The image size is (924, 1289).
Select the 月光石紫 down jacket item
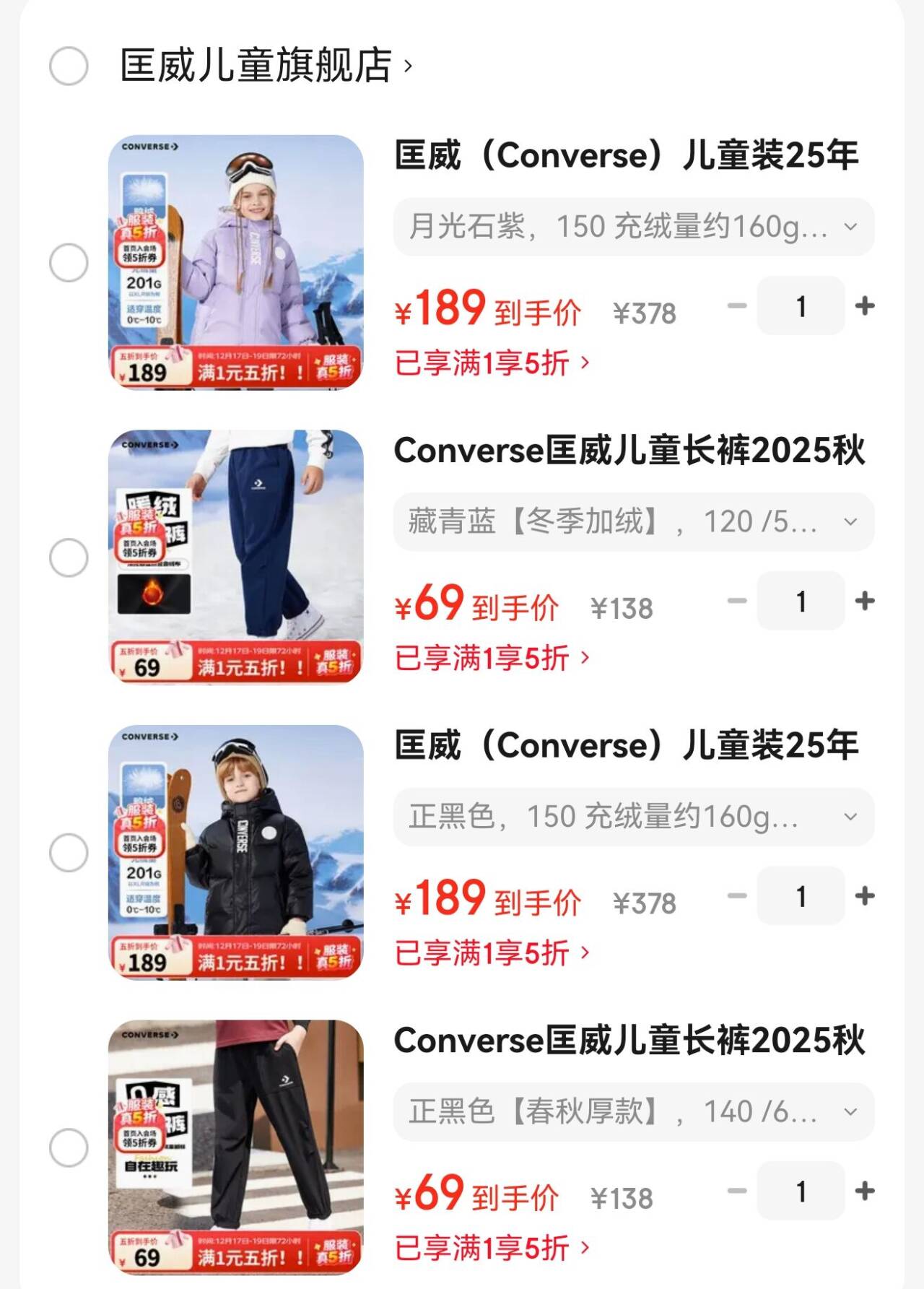[69, 262]
